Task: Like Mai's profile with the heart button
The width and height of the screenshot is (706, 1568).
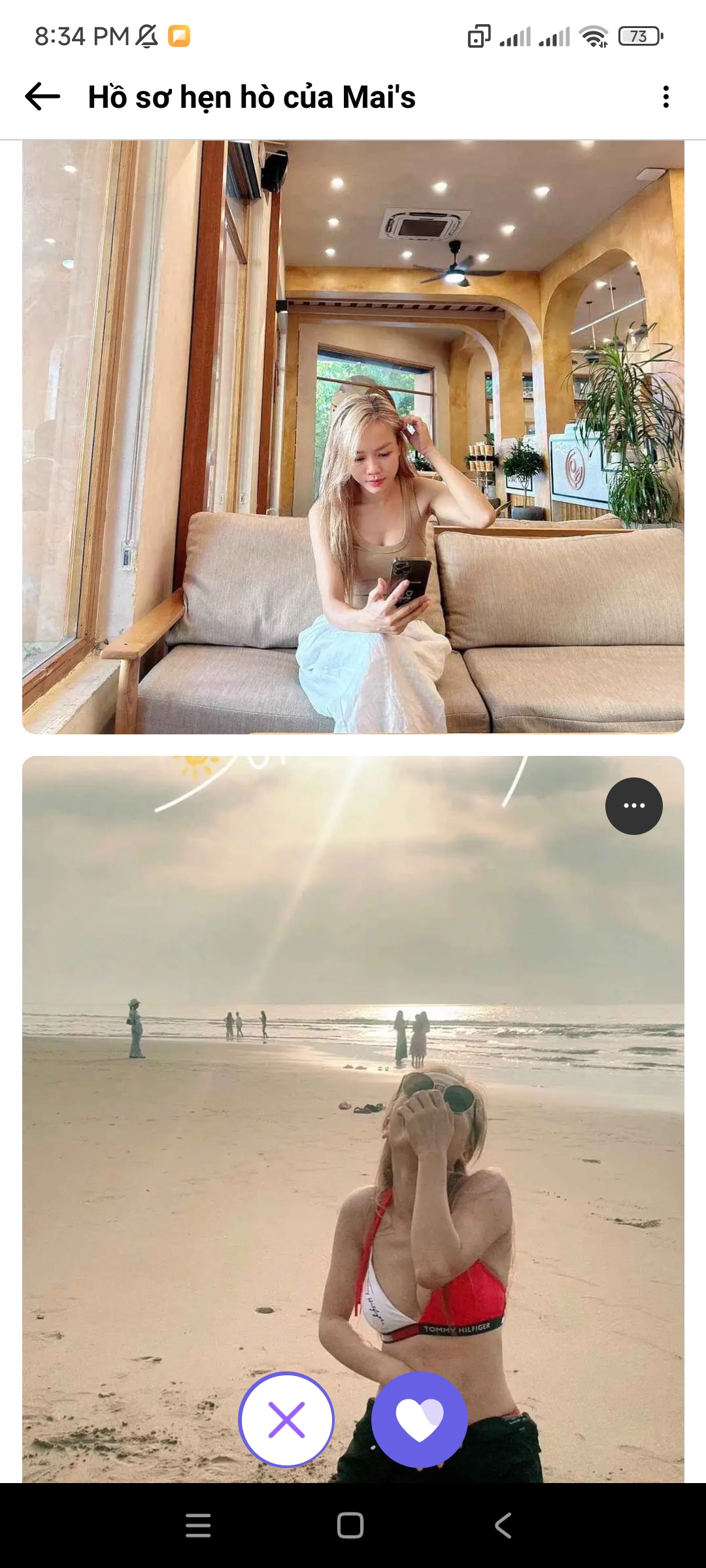Action: 419,1419
